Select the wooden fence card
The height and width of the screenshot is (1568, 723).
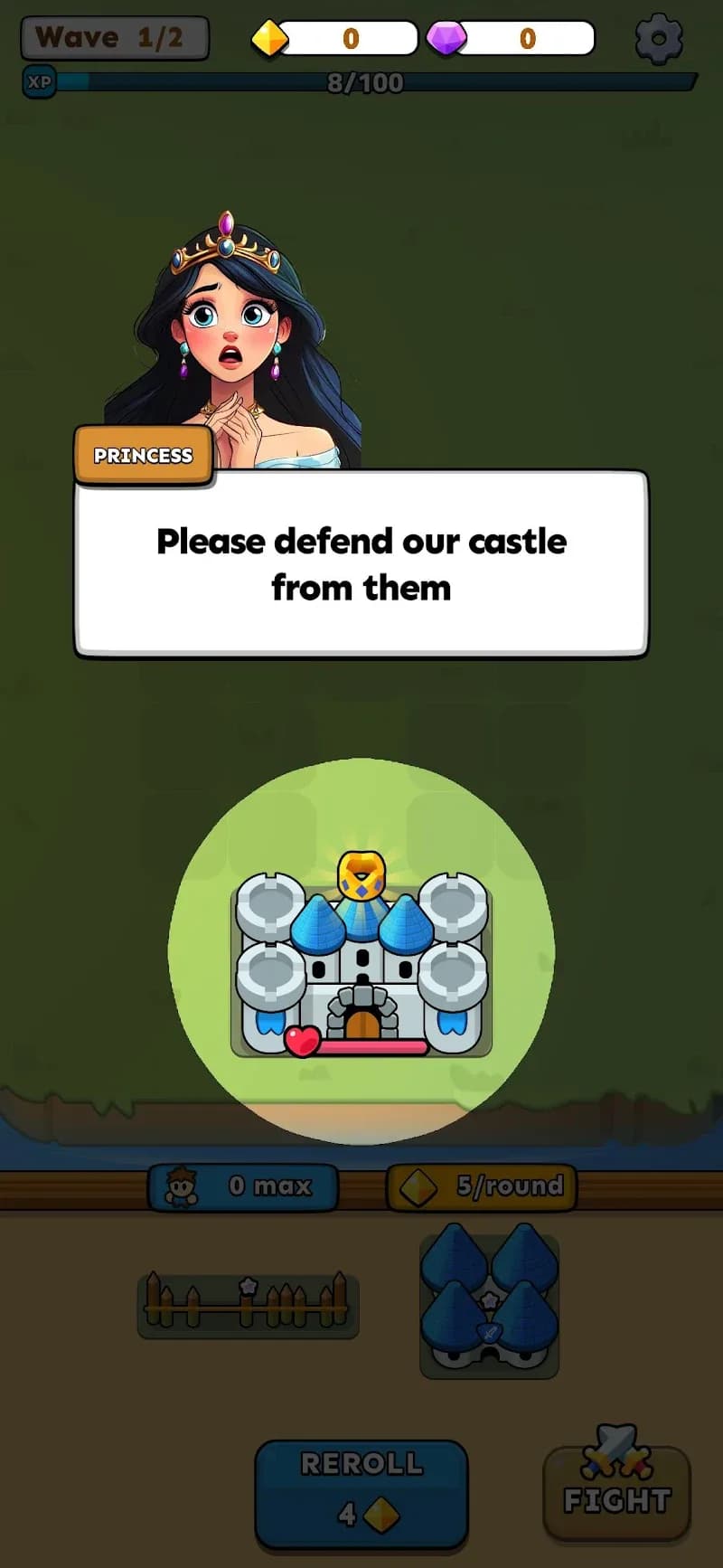pos(248,1306)
